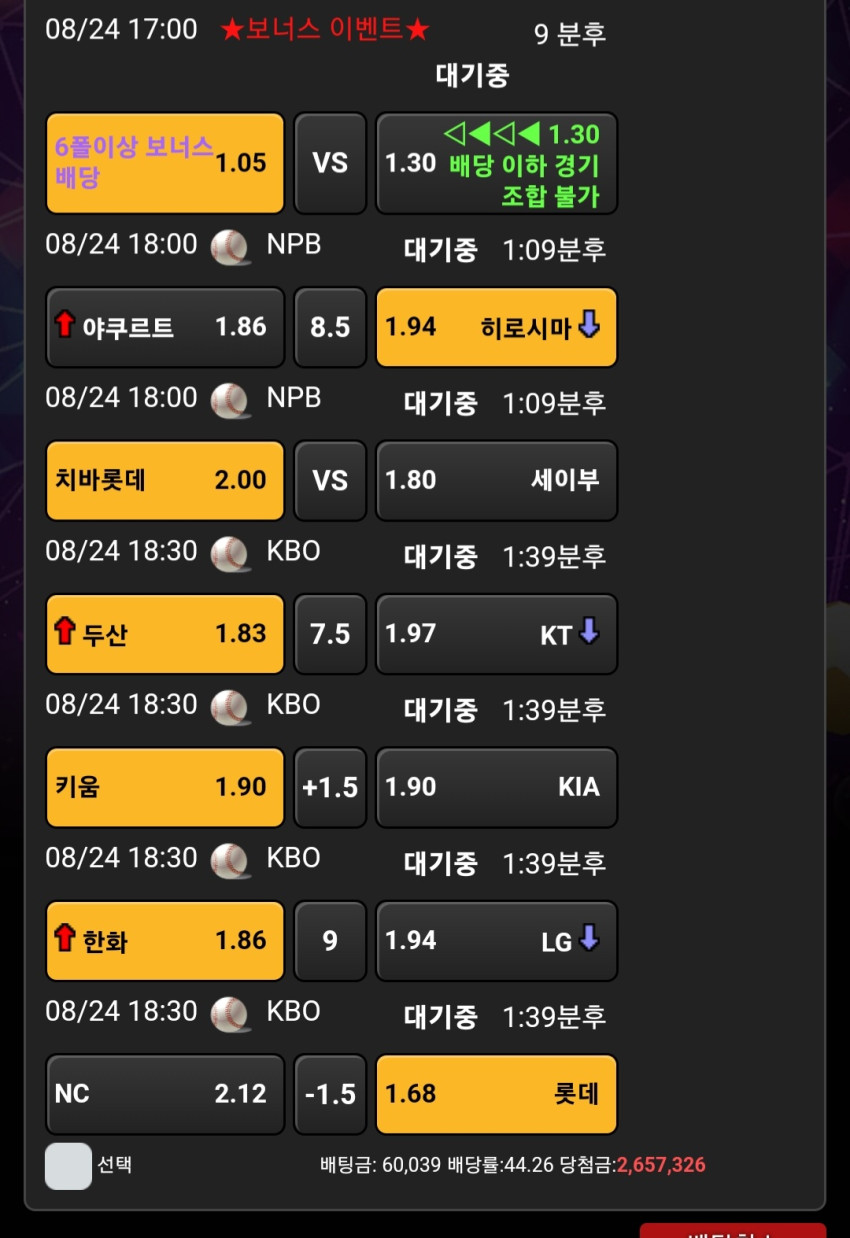Choose NC at 2.12 odds
The width and height of the screenshot is (850, 1238).
tap(165, 1094)
